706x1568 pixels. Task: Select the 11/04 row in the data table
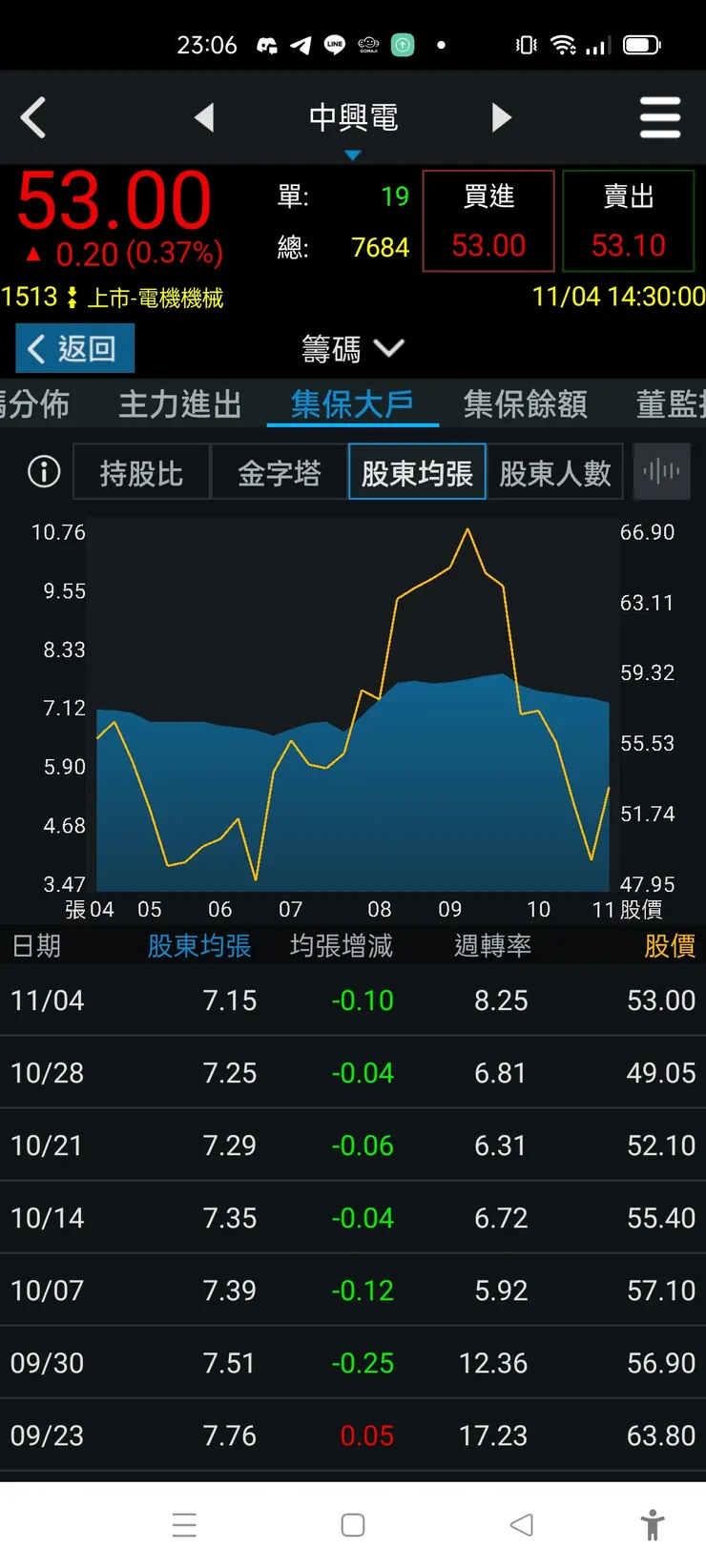tap(353, 1001)
